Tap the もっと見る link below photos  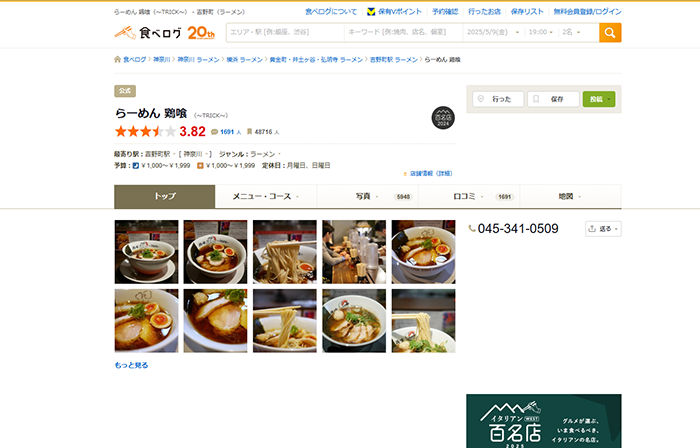click(x=131, y=365)
